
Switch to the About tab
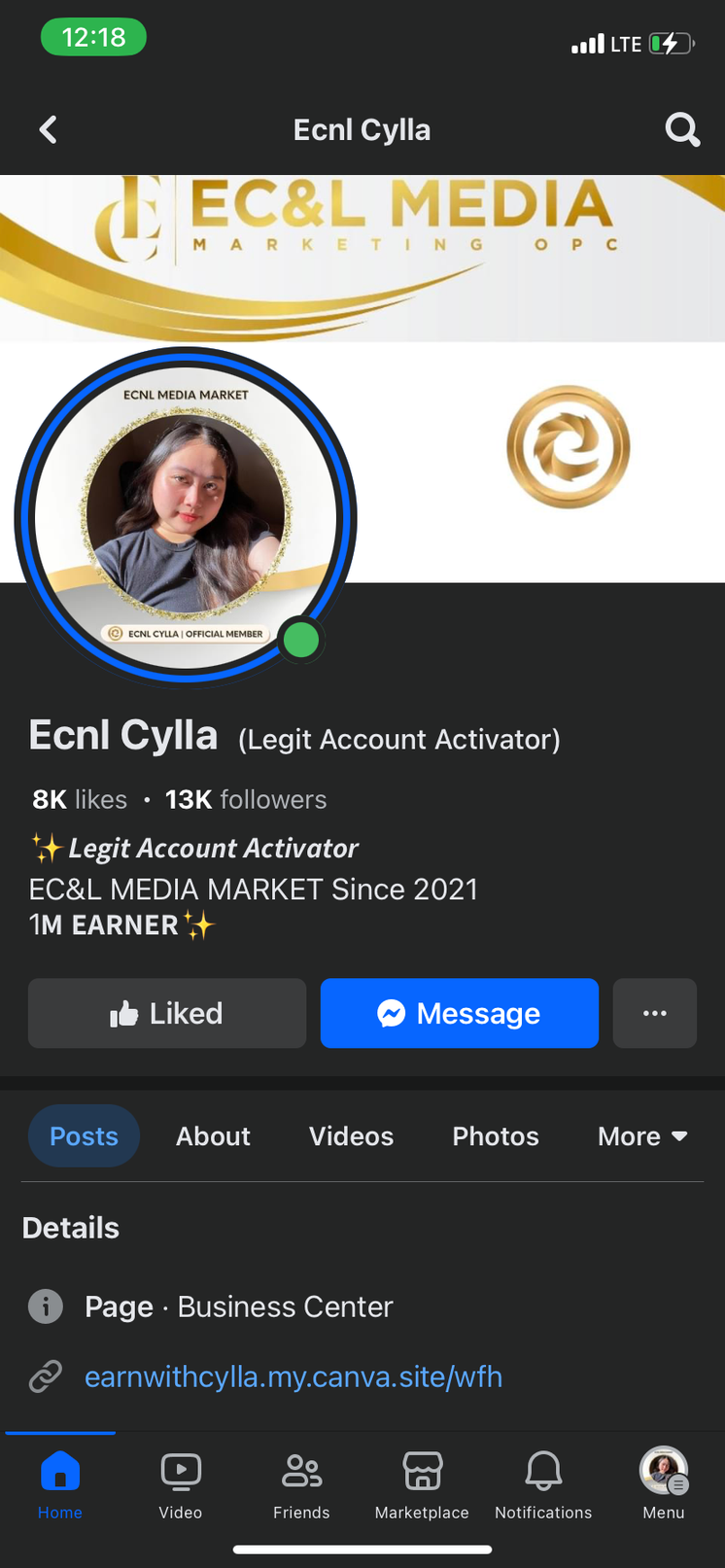pyautogui.click(x=213, y=1135)
